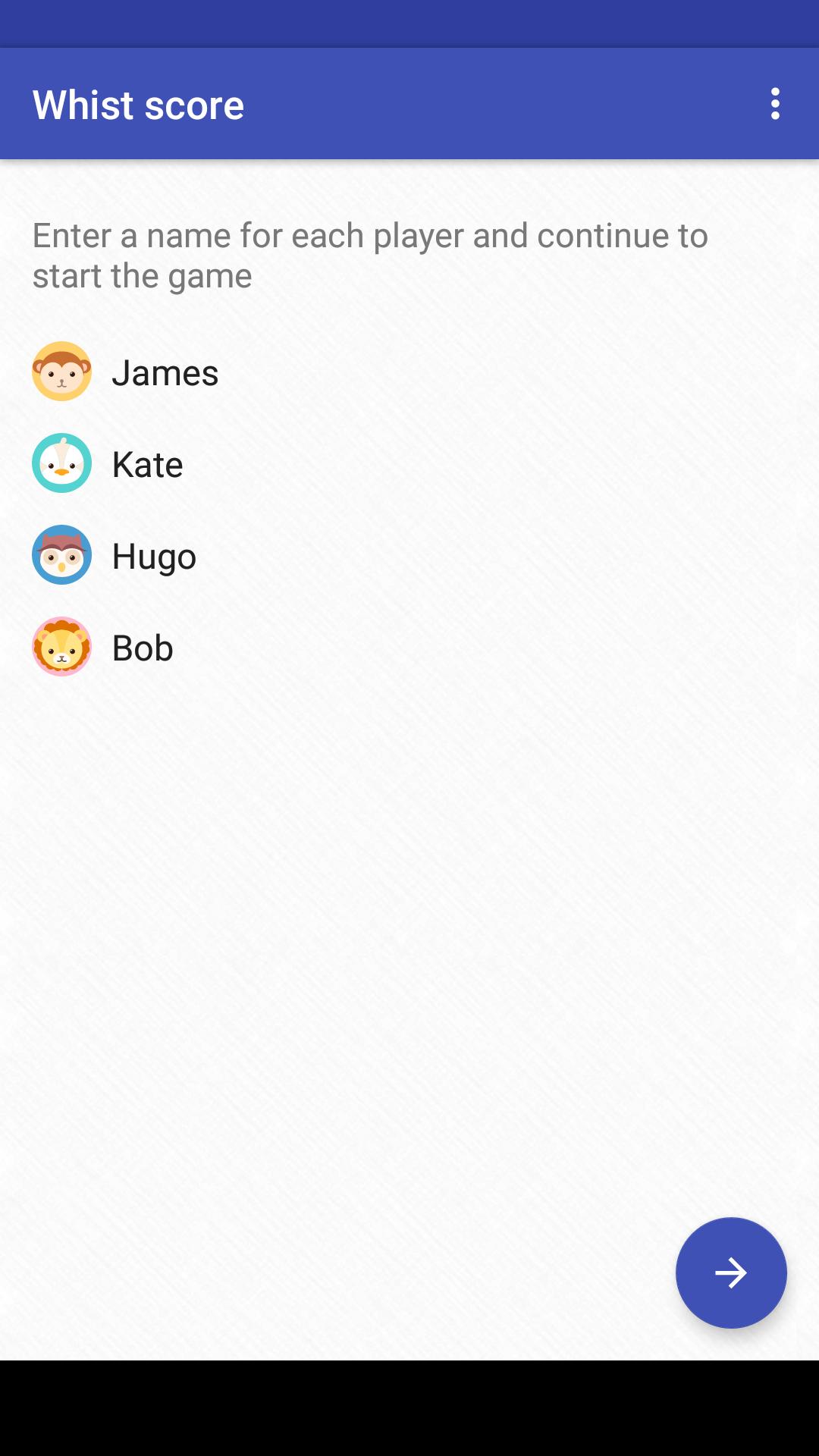Image resolution: width=819 pixels, height=1456 pixels.
Task: Edit the player name Kate
Action: click(x=148, y=465)
